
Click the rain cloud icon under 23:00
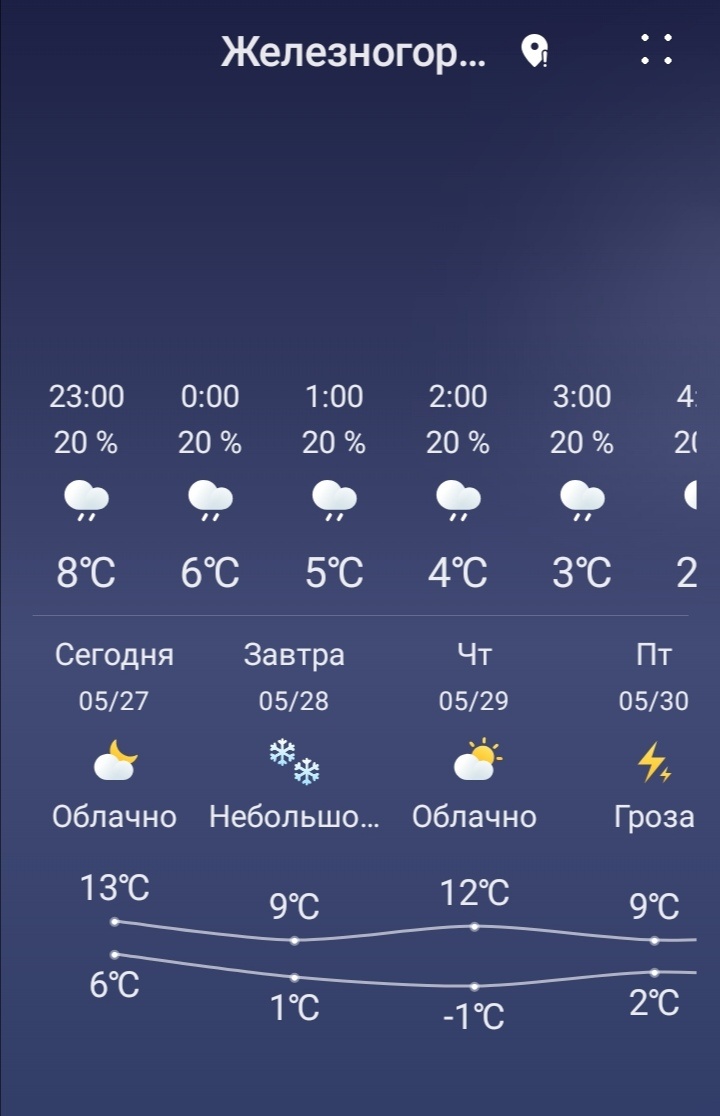85,502
